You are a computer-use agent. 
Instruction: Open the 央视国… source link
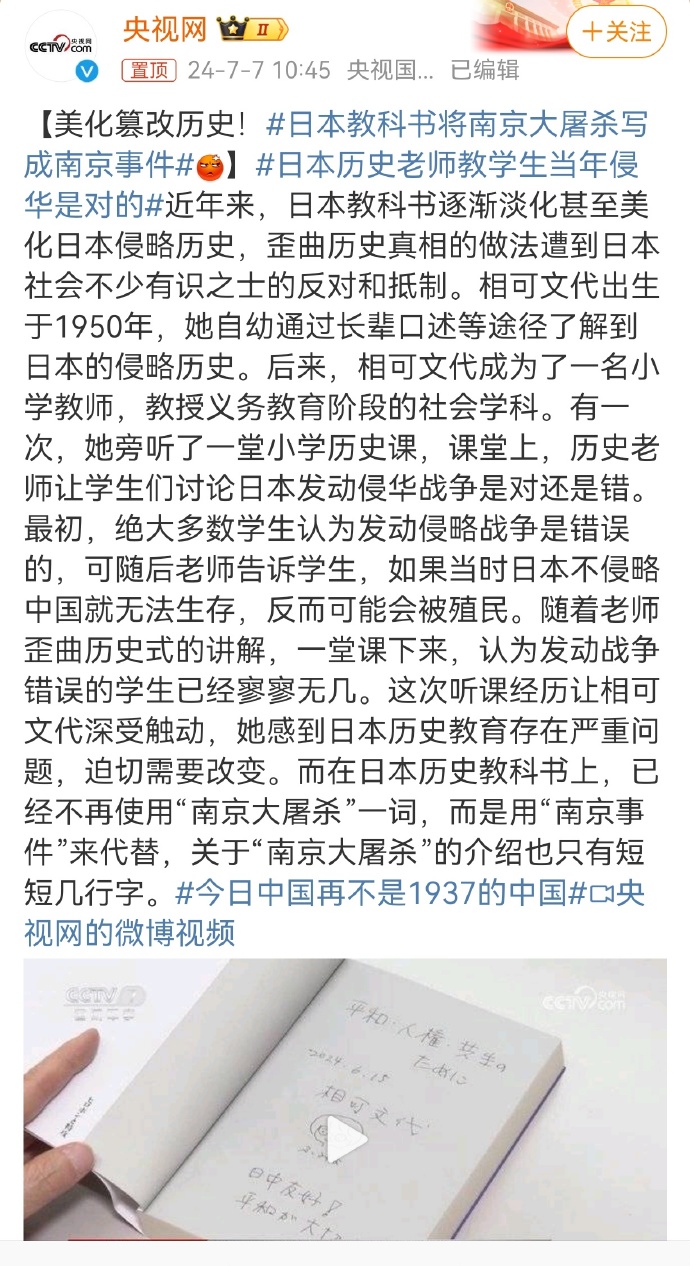coord(390,70)
